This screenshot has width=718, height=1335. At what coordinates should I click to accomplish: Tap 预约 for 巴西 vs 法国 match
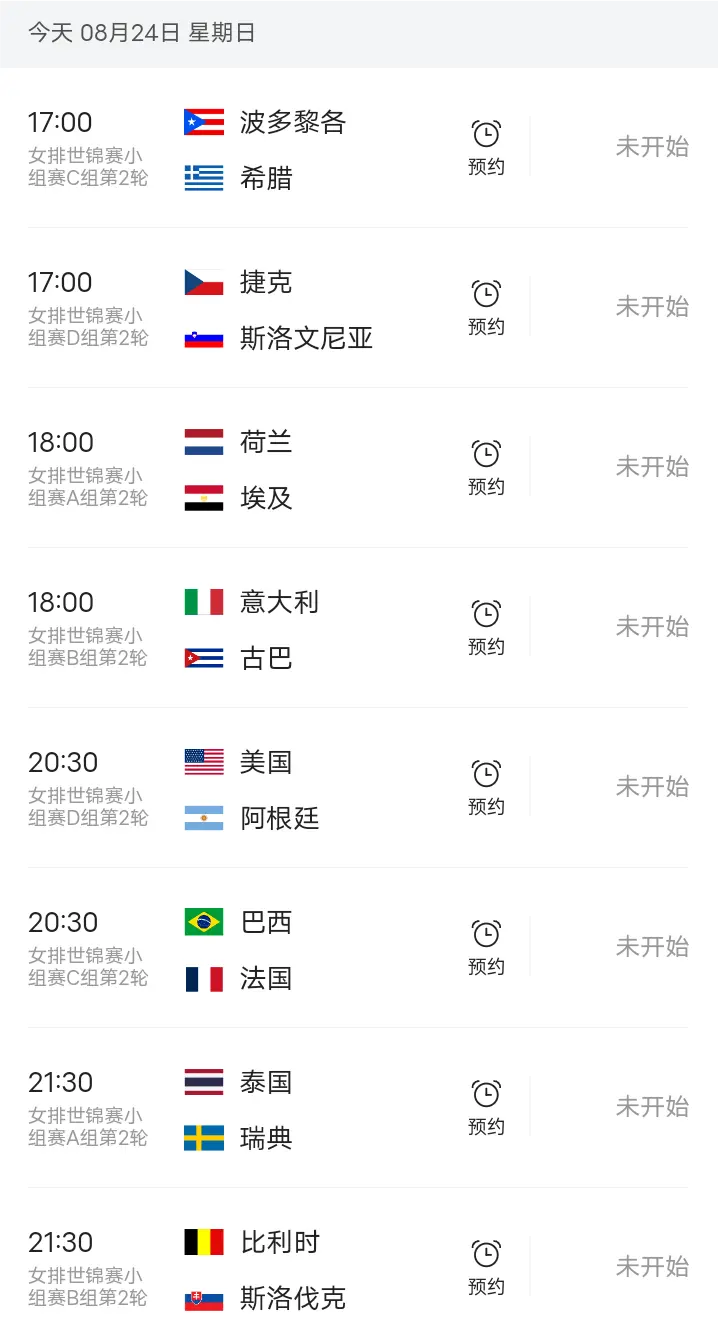tap(486, 947)
